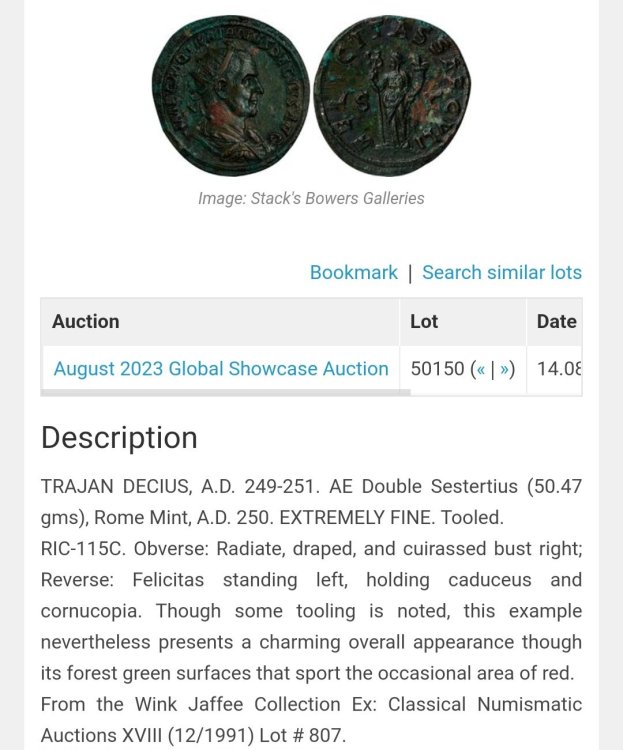
Task: Go to next lot arrow
Action: click(x=504, y=369)
